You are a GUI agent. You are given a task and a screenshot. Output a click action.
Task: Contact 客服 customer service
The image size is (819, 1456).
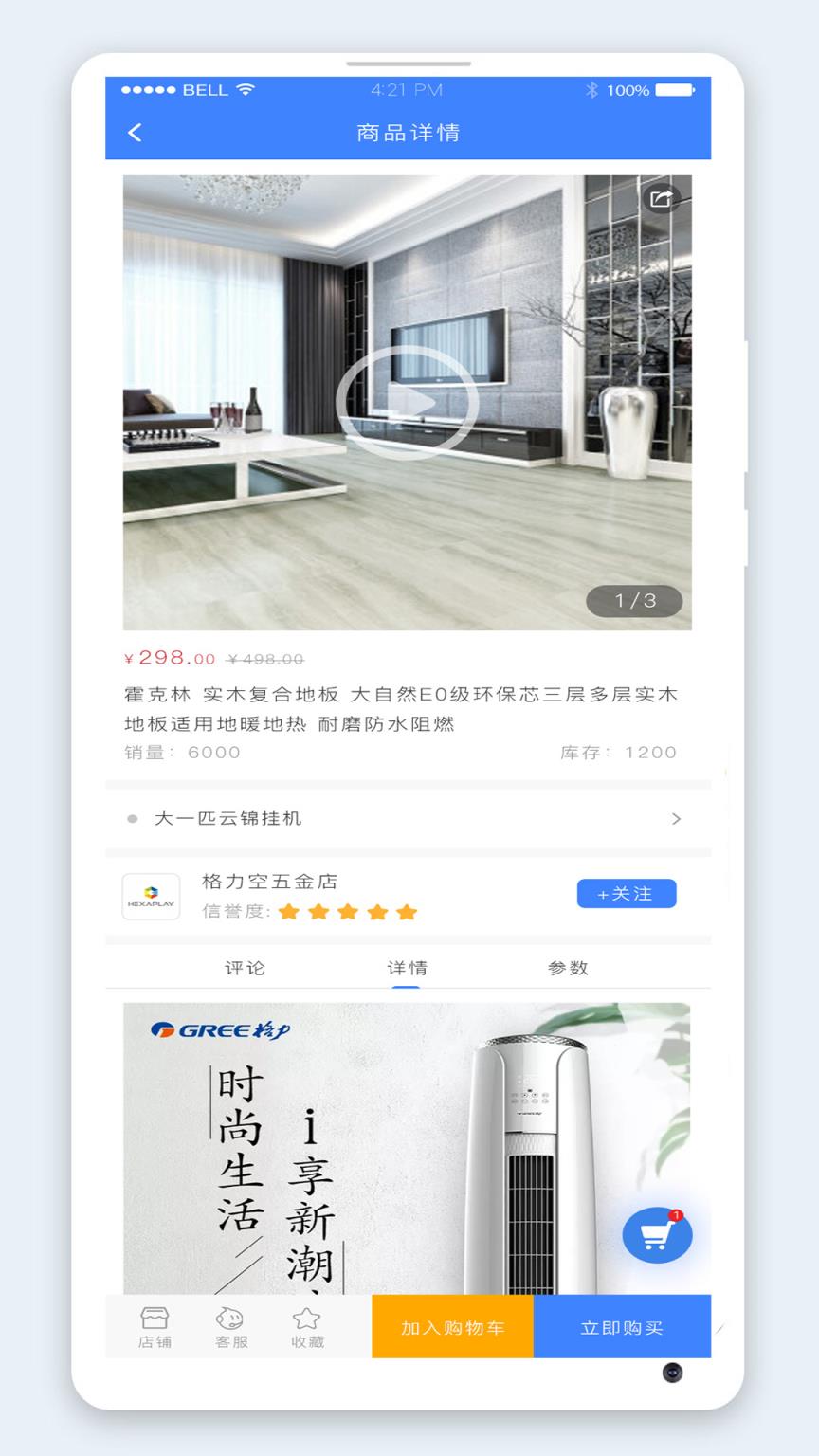pyautogui.click(x=230, y=1327)
